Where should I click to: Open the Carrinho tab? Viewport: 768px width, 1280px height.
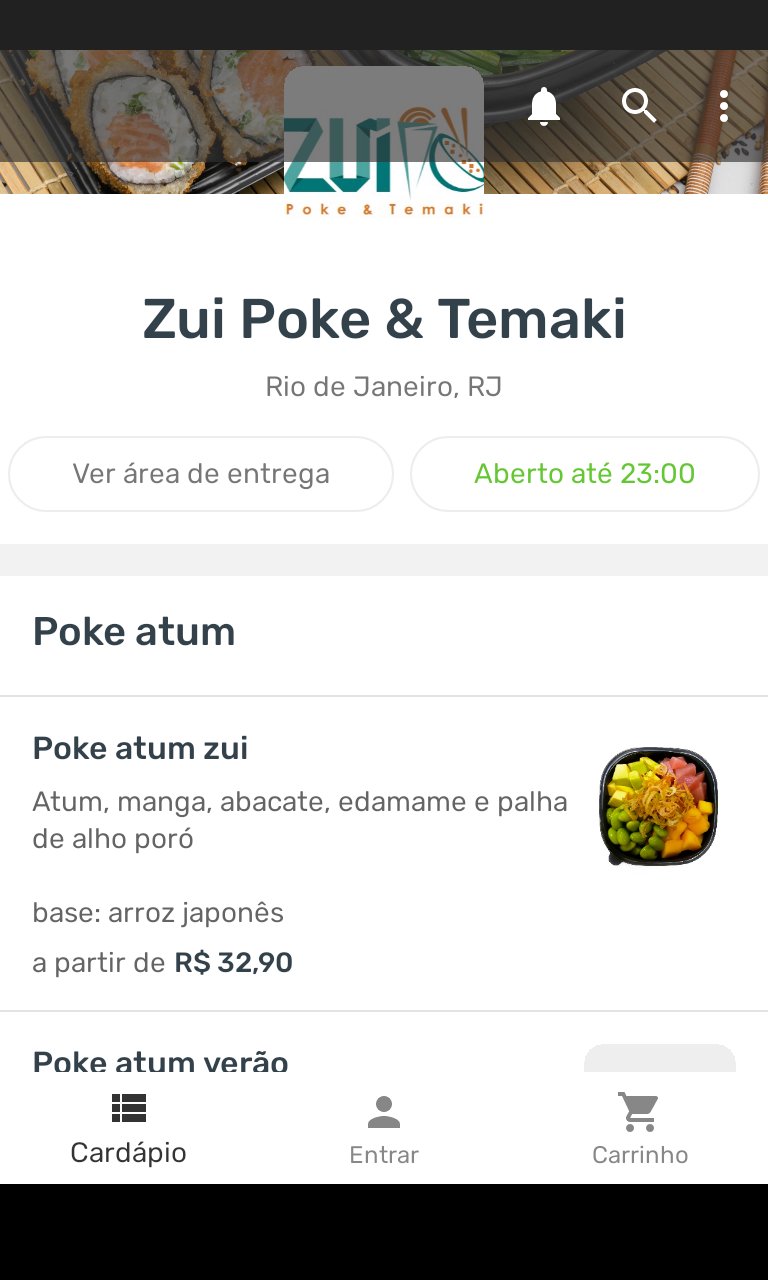(640, 1130)
